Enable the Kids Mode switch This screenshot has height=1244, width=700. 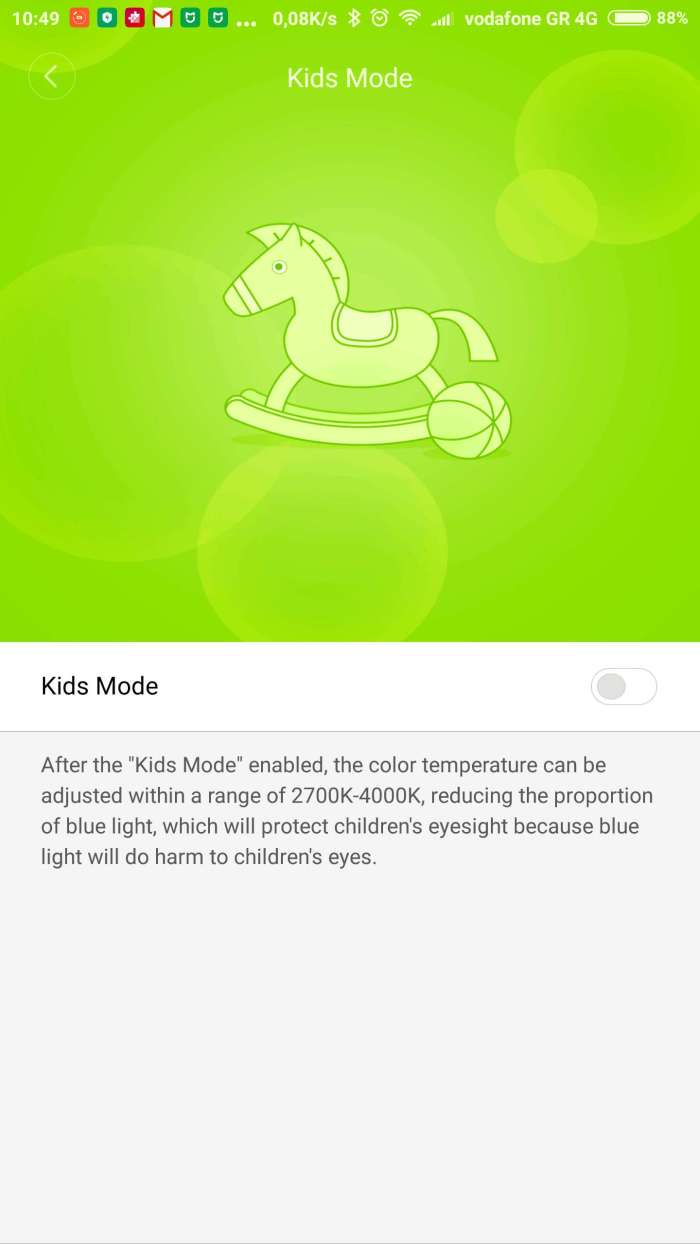[623, 687]
